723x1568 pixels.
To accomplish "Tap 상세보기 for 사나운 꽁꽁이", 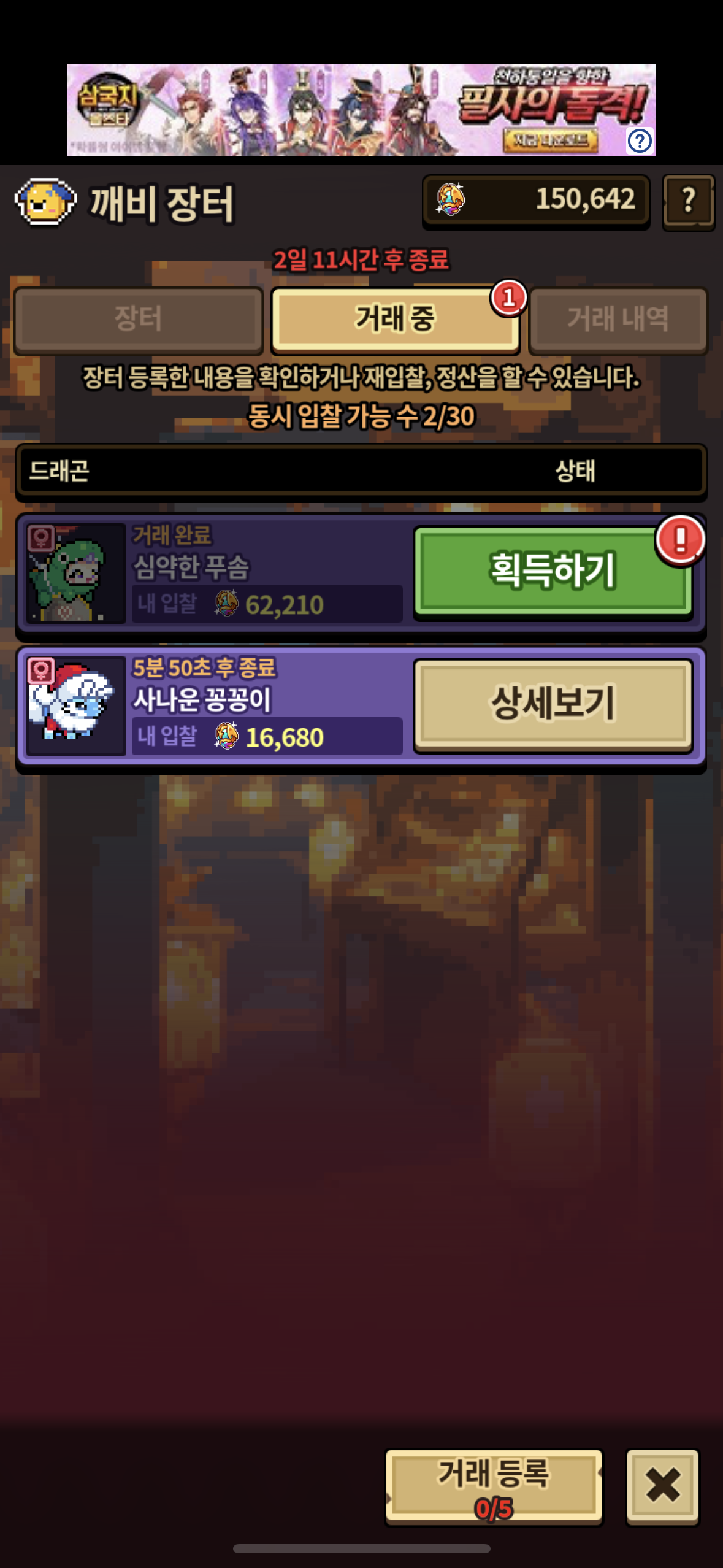I will (553, 704).
